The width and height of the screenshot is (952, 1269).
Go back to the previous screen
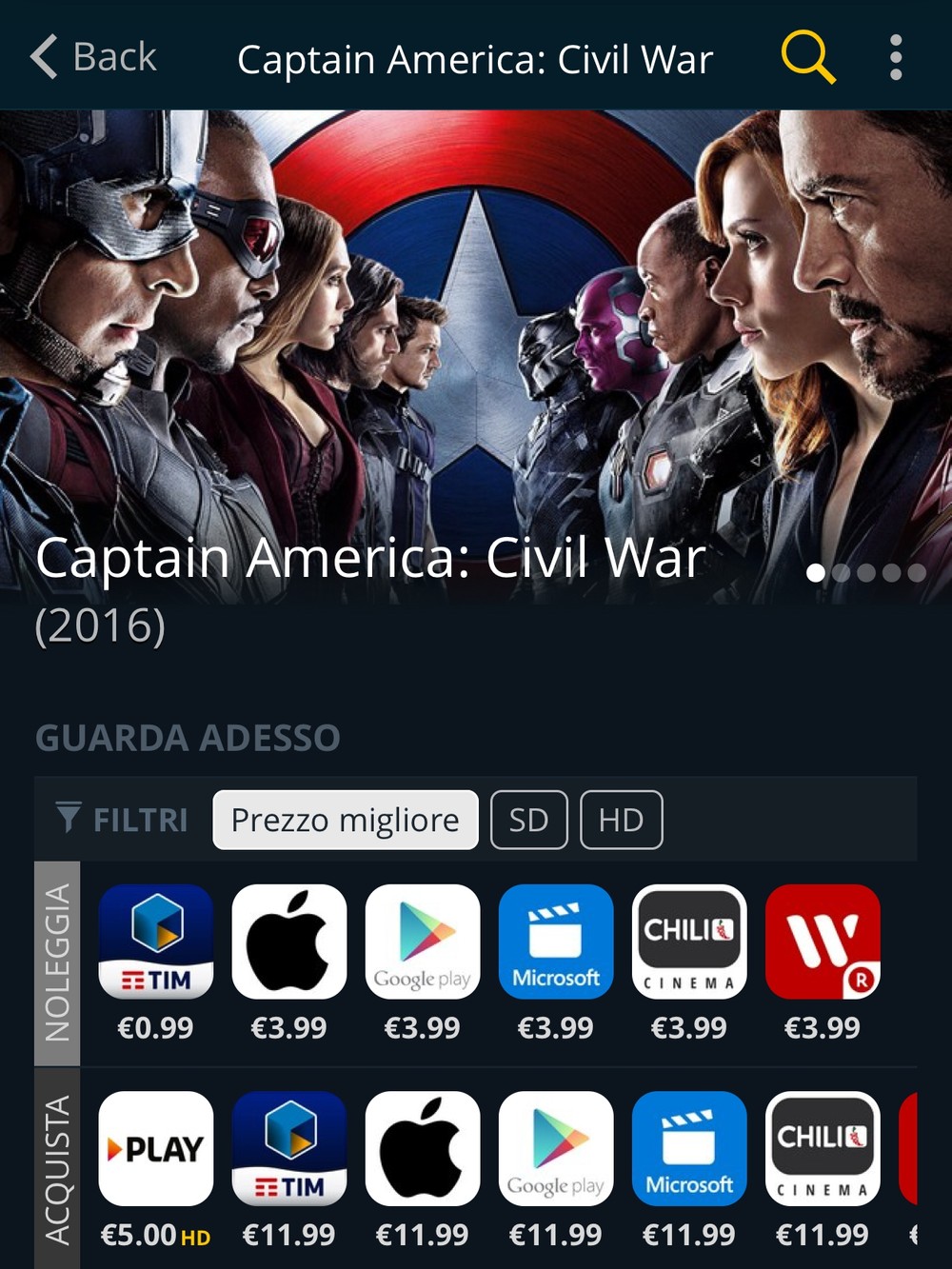click(x=93, y=57)
